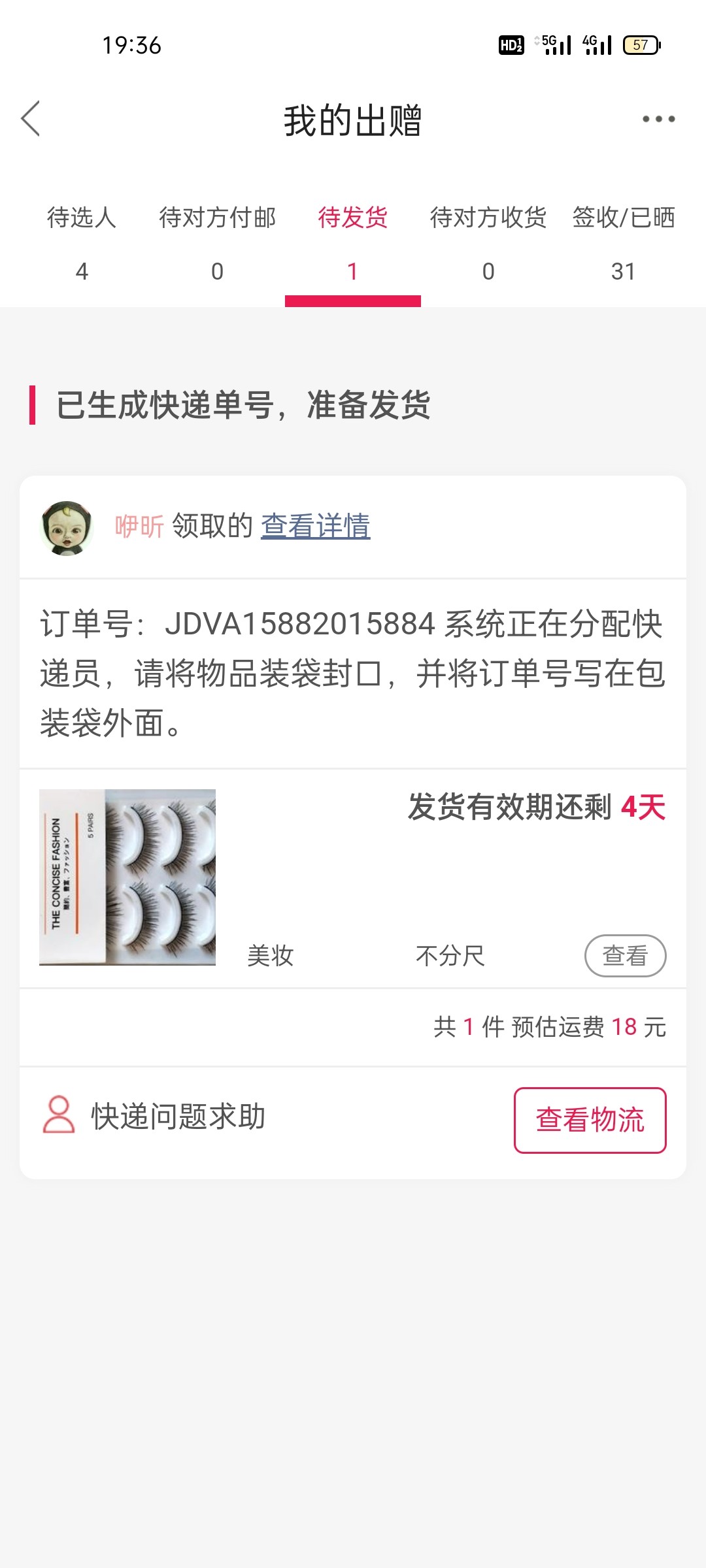Image resolution: width=706 pixels, height=1568 pixels.
Task: Go back from 我的出赠 page
Action: tap(31, 119)
